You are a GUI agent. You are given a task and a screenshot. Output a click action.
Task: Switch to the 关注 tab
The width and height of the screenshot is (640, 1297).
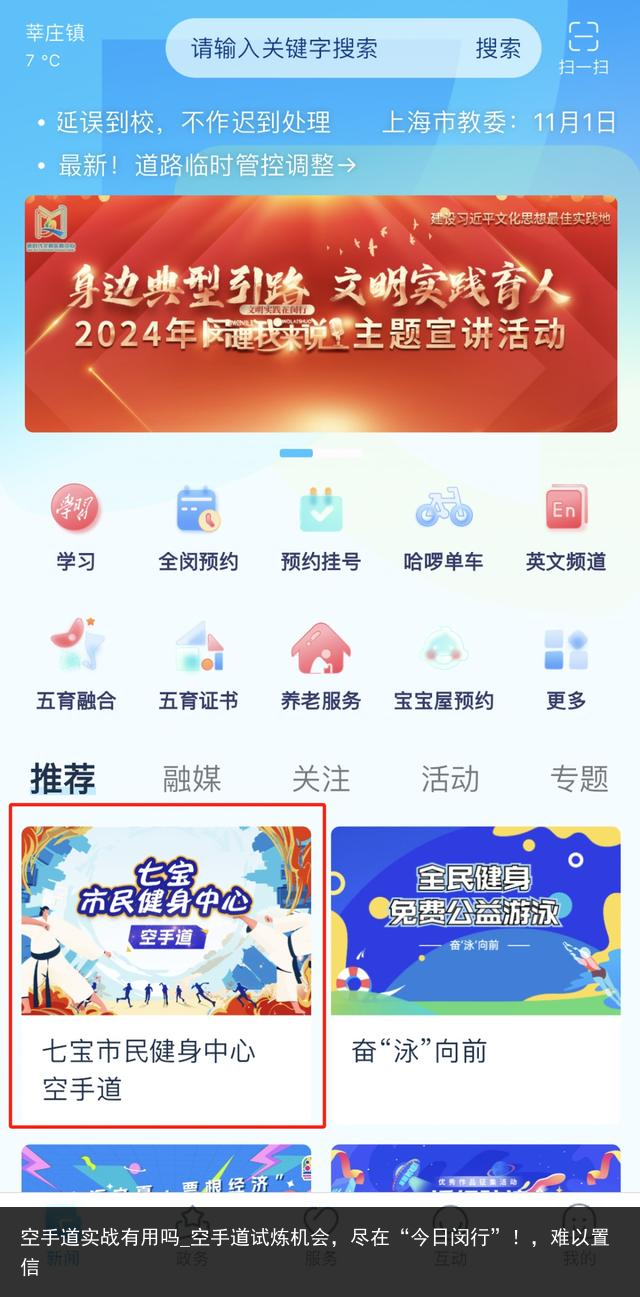coord(321,778)
